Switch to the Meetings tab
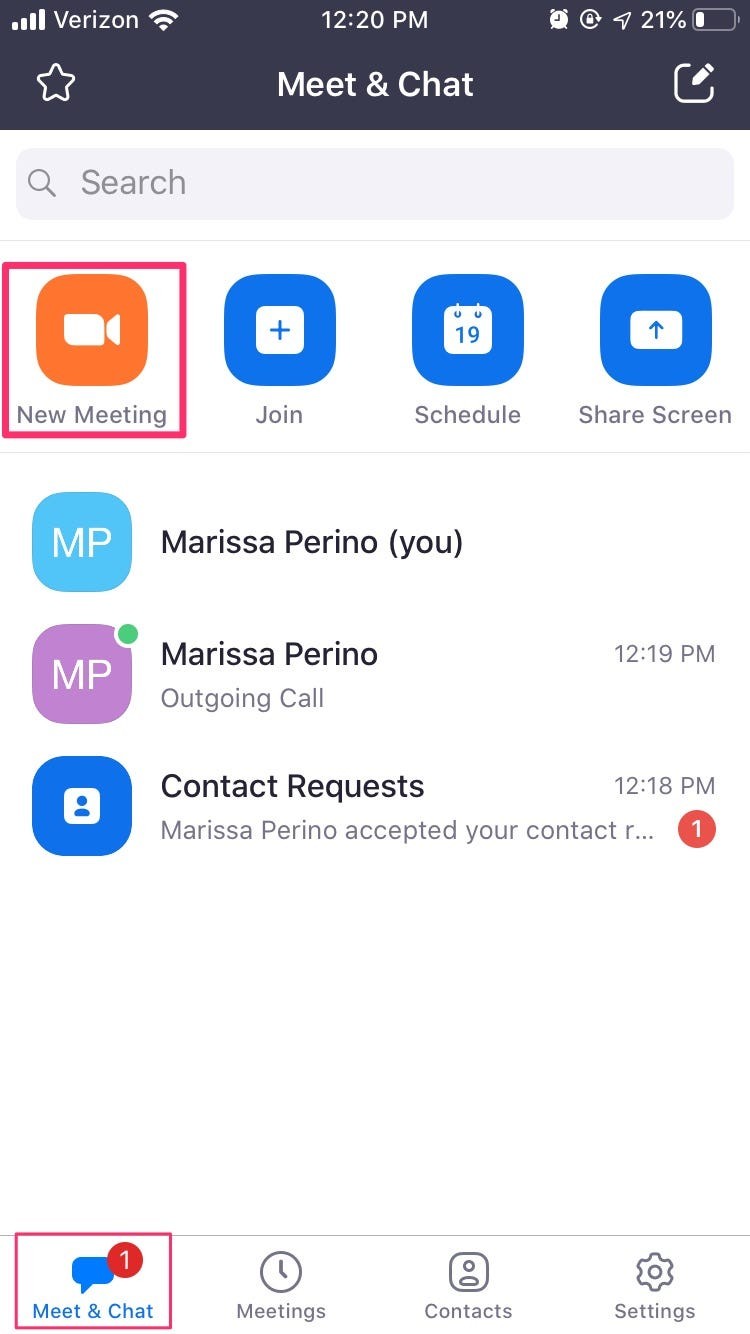The width and height of the screenshot is (750, 1334). pos(281,1285)
